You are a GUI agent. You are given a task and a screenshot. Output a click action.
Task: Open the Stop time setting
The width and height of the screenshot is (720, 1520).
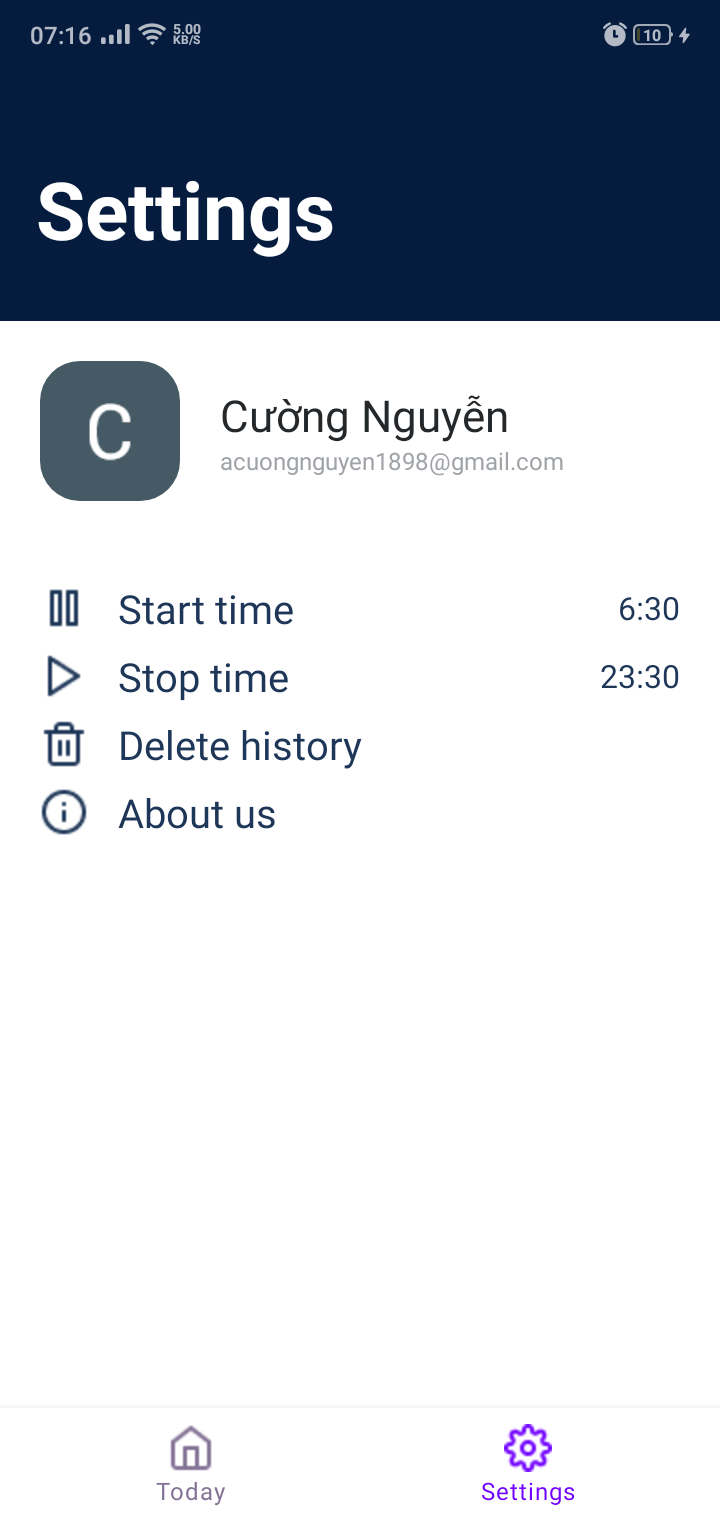click(x=203, y=677)
